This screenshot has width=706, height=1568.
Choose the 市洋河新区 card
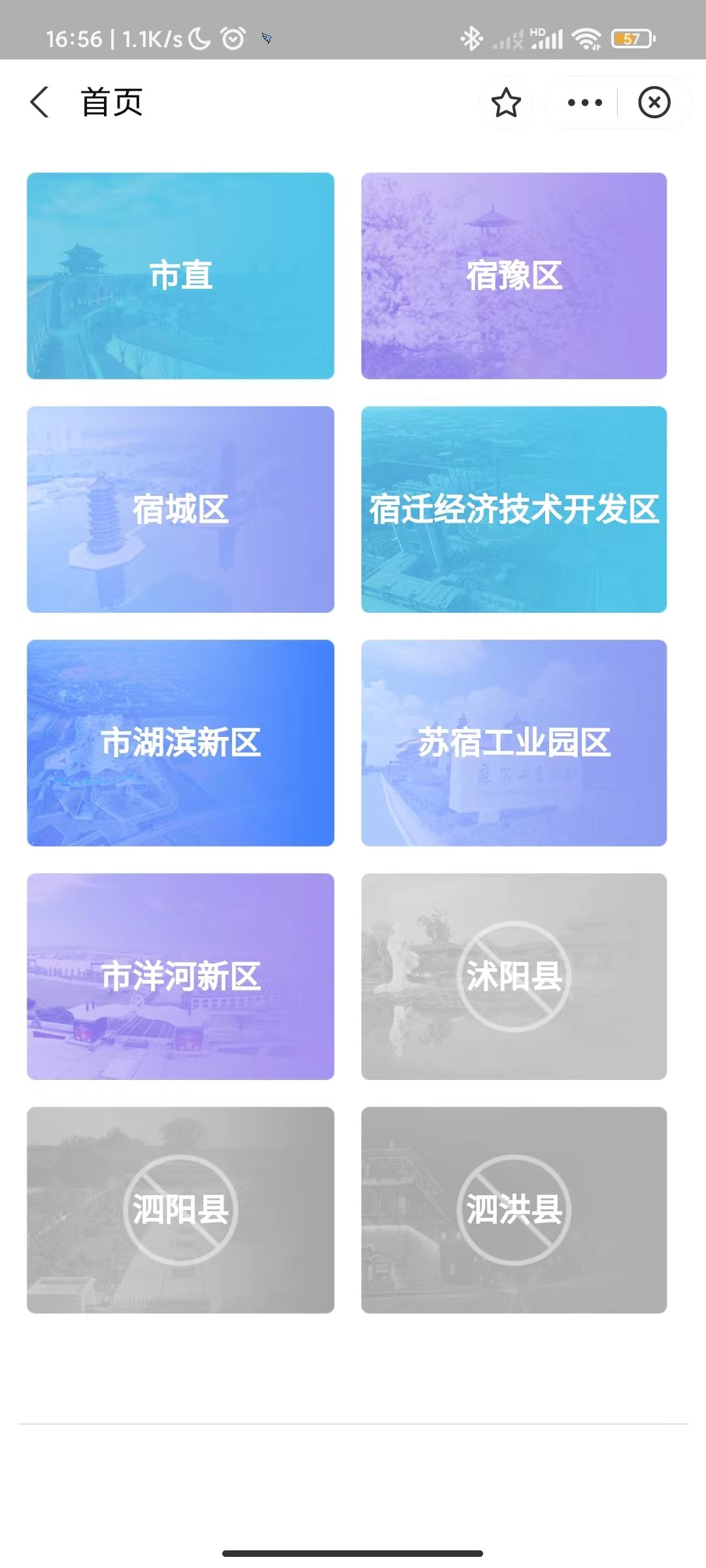point(180,977)
